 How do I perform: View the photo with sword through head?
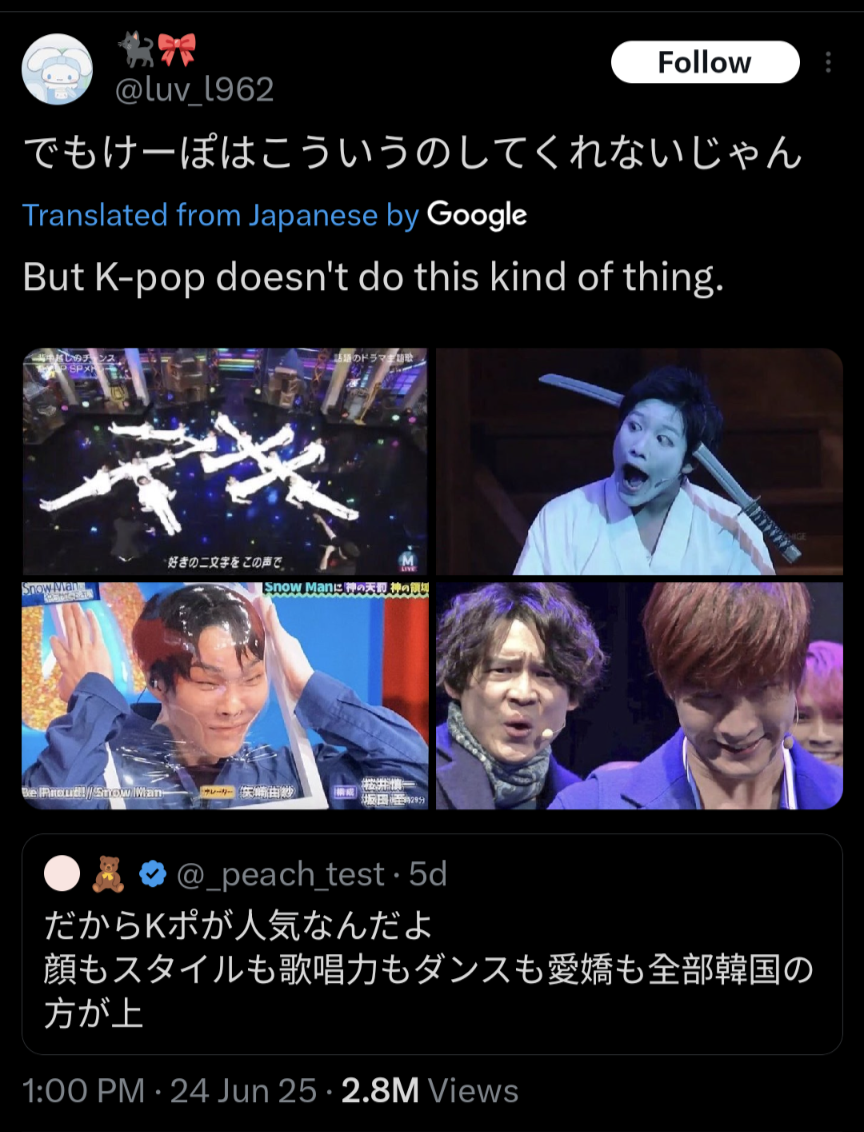(x=640, y=462)
